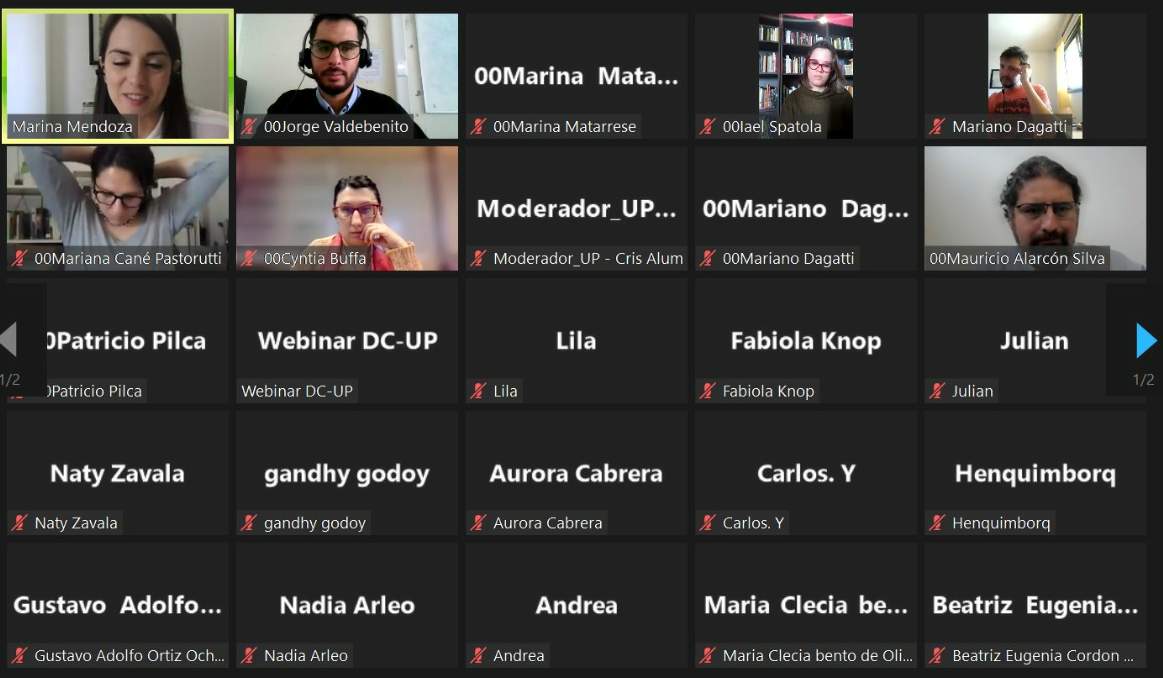This screenshot has height=678, width=1163.
Task: Tap the Webinar DC-UP participant tile
Action: [347, 340]
